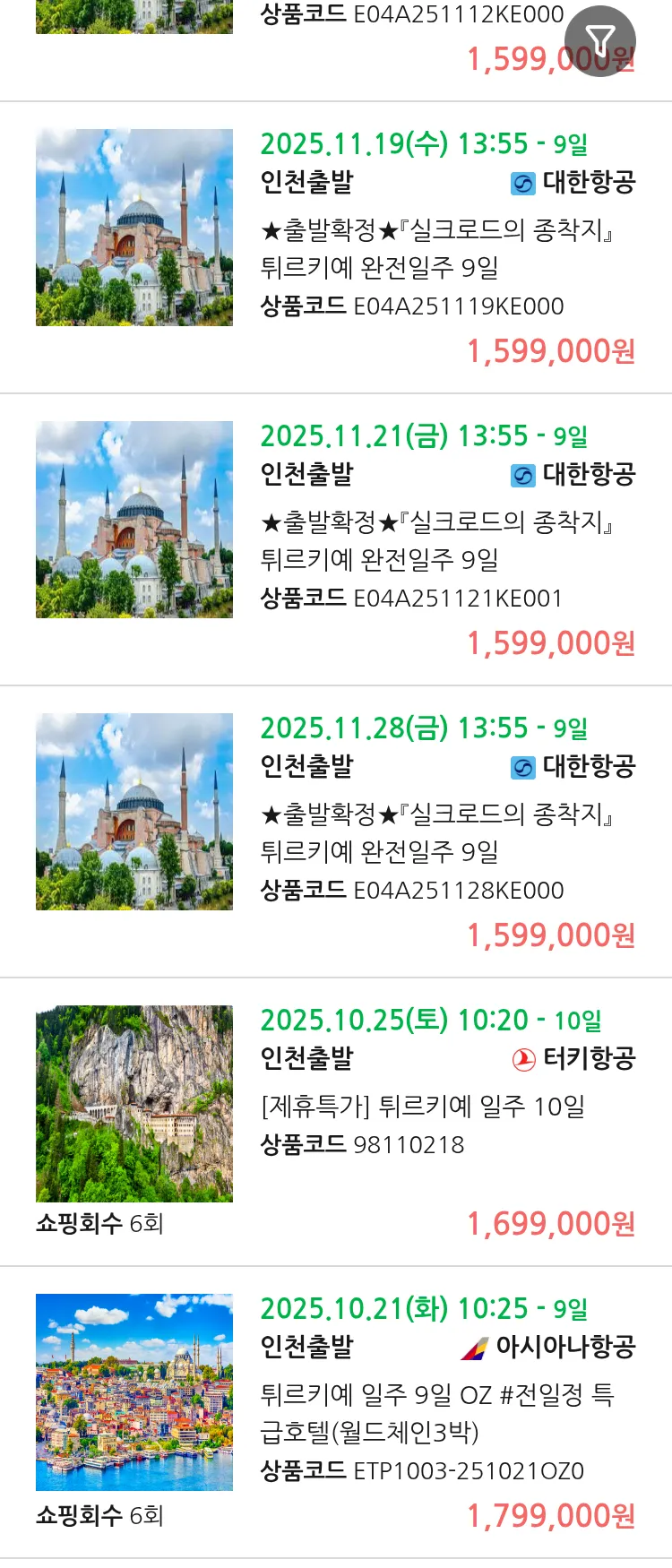Open the floating filter button
672x1568 pixels.
599,41
